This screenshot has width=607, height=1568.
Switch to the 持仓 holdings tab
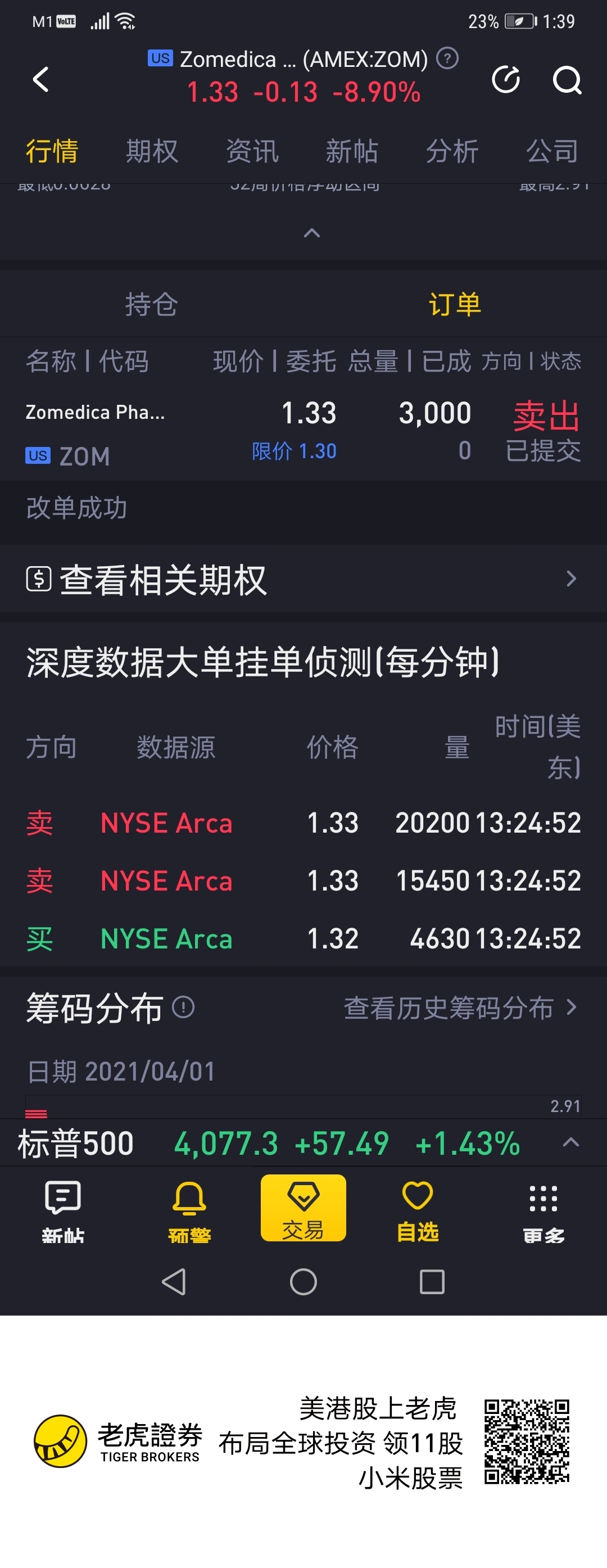(x=151, y=304)
